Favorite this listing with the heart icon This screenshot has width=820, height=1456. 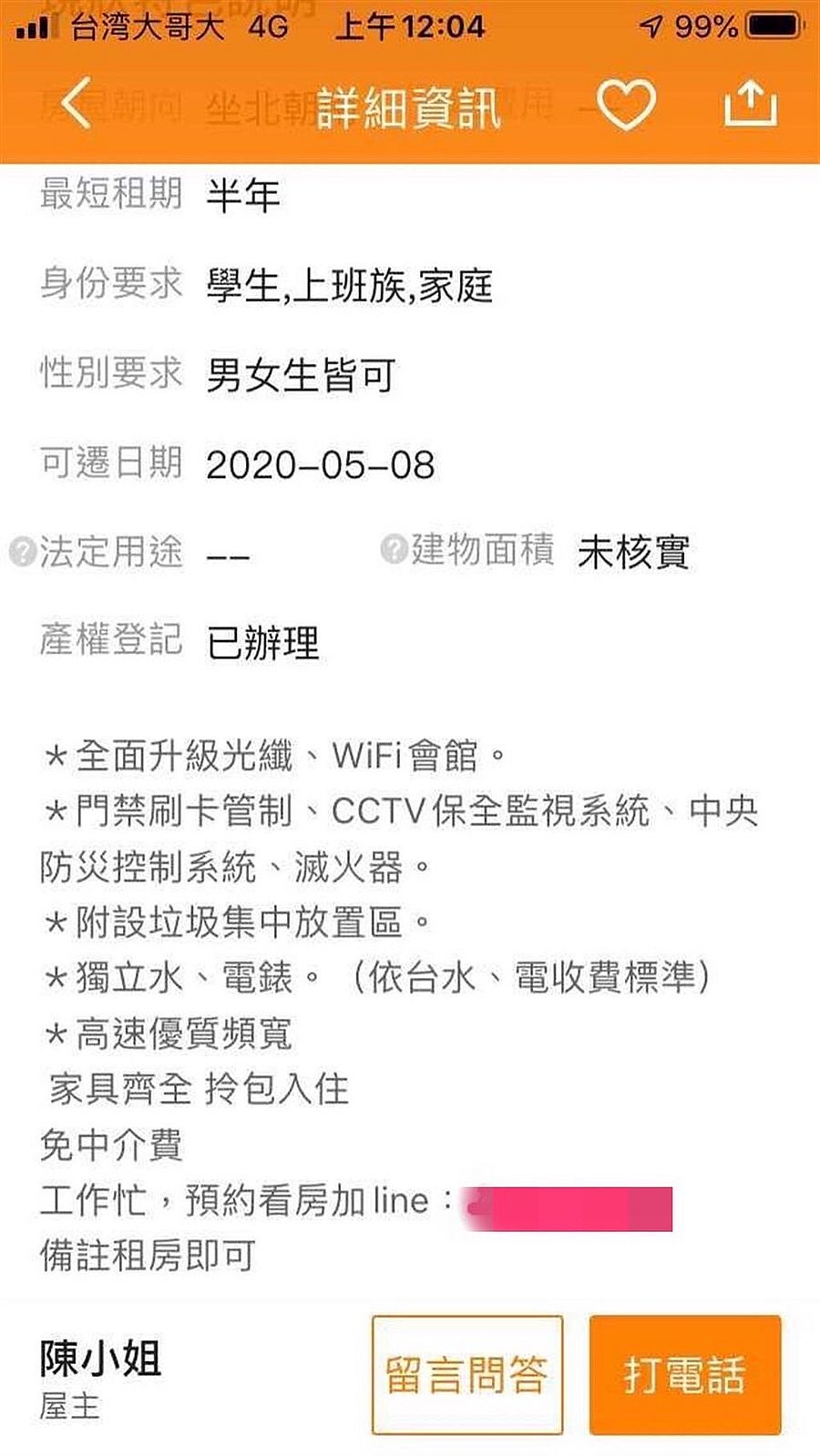pos(626,104)
